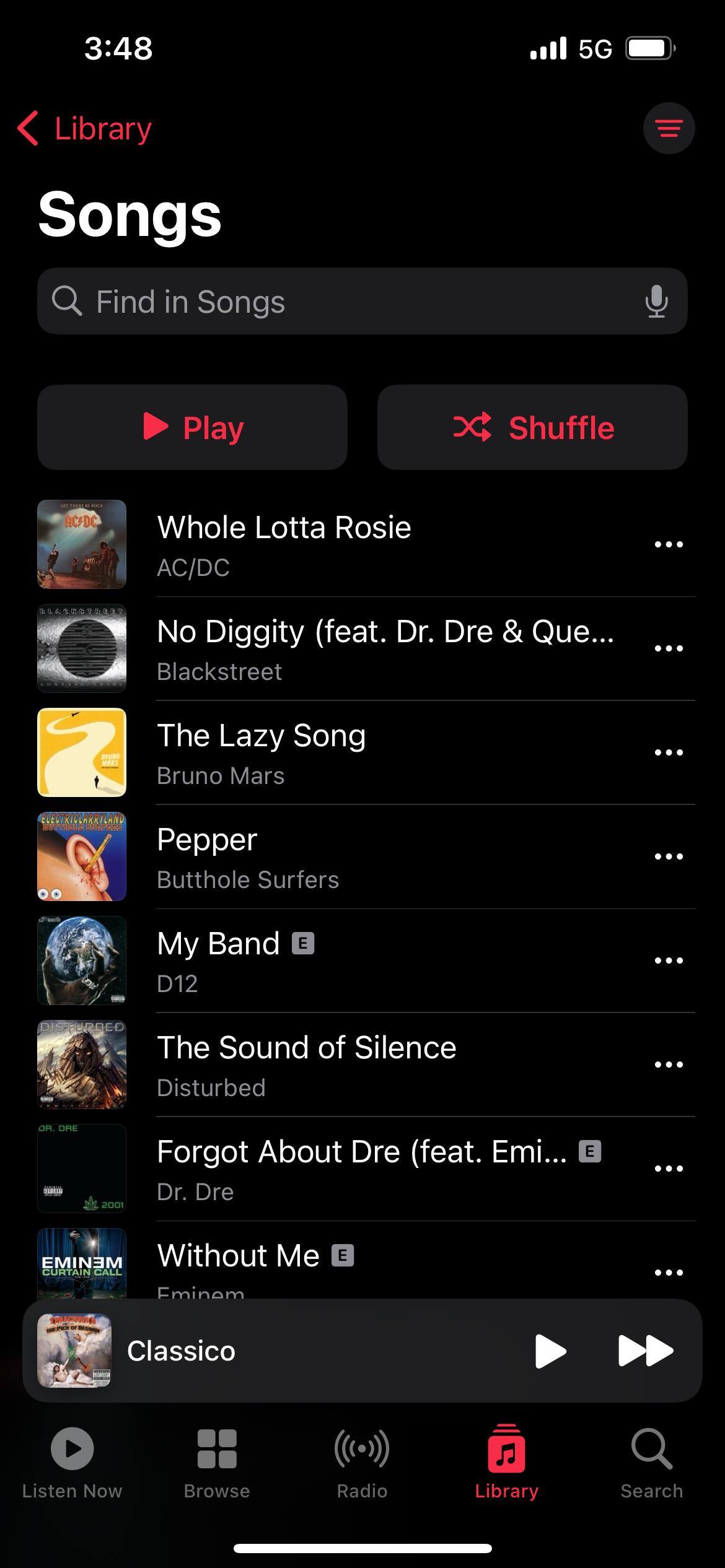Screen dimensions: 725x1568
Task: Select Forgot About Dre by Dr. Dre
Action: 372,1169
